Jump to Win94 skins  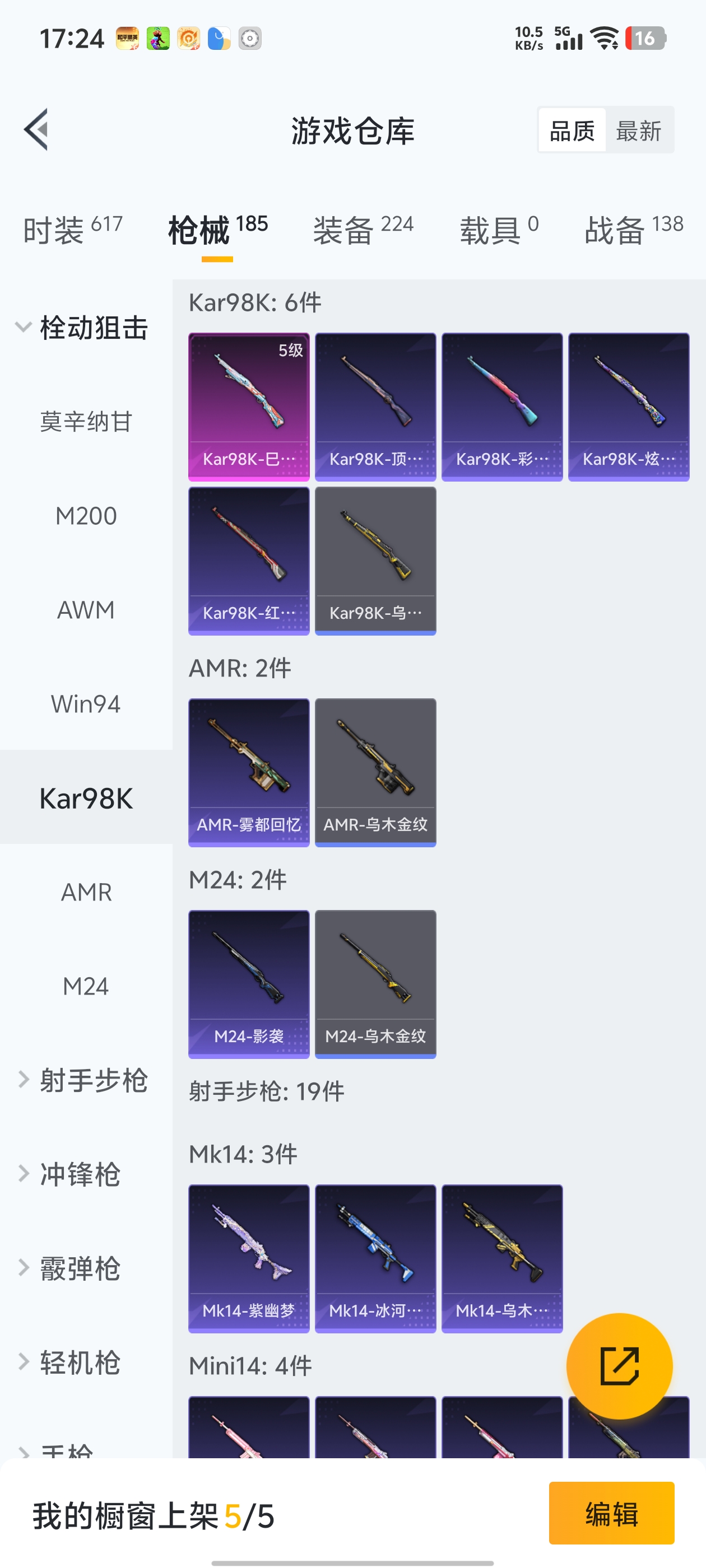point(86,704)
